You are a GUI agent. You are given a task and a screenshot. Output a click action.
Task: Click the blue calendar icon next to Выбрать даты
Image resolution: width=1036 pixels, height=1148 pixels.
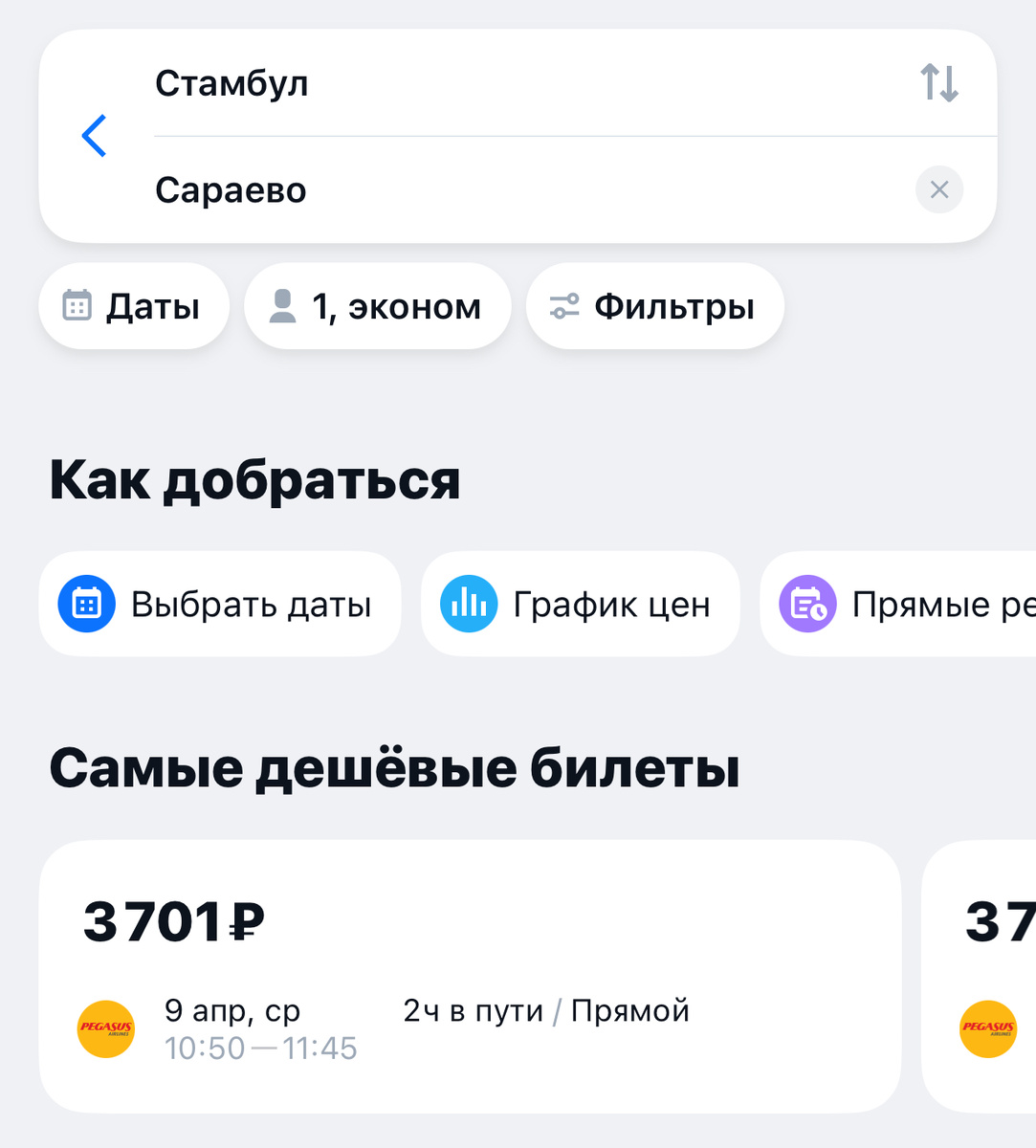pyautogui.click(x=86, y=604)
